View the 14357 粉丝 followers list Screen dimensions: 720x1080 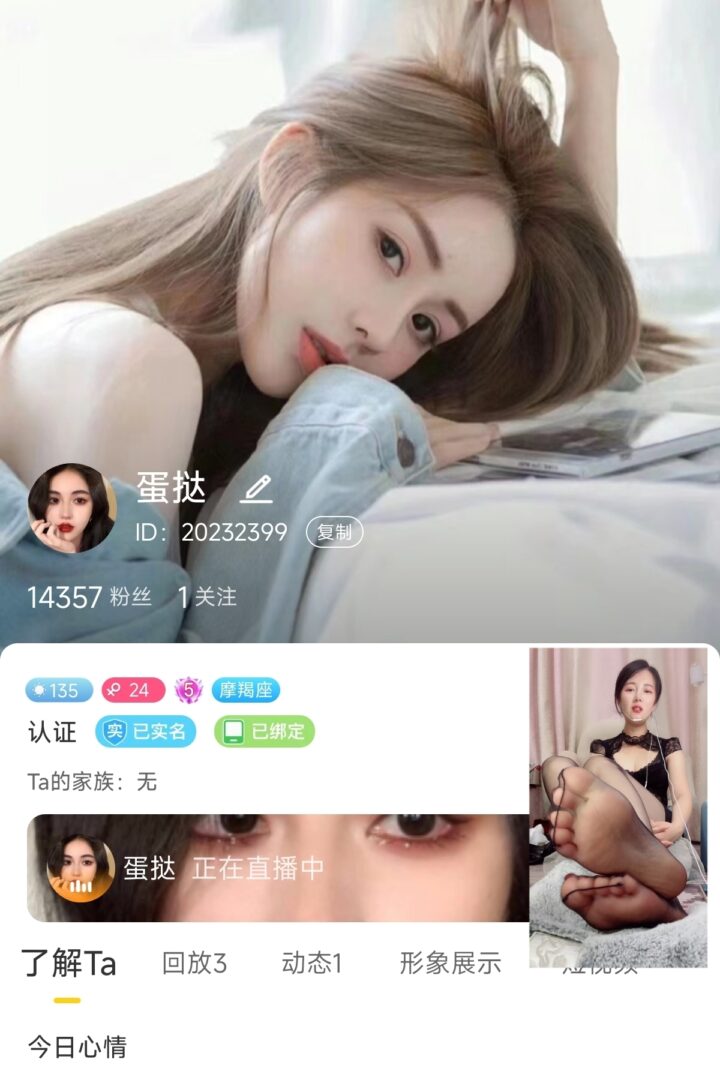[x=89, y=597]
